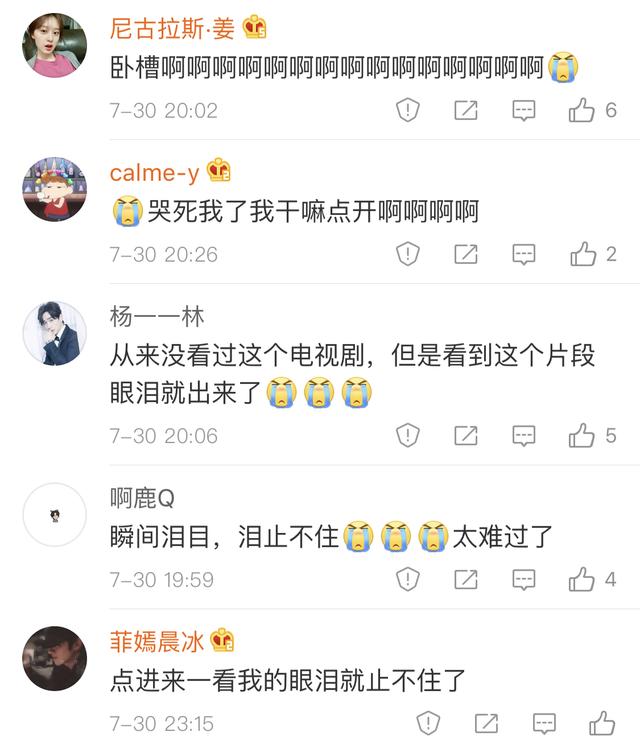Report 啊鹿Q's comment
This screenshot has height=748, width=640.
click(x=408, y=579)
